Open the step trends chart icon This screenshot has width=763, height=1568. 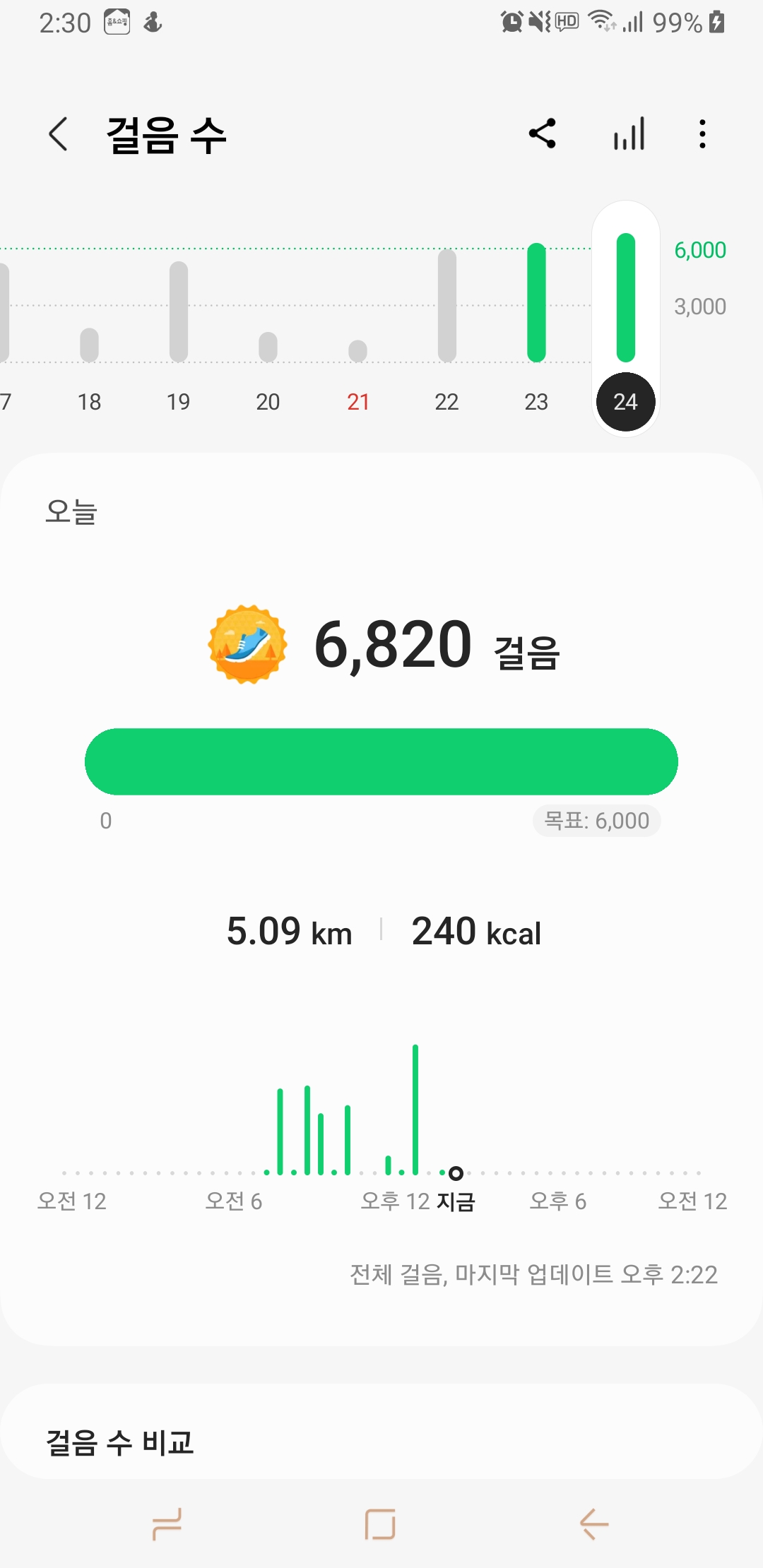[629, 133]
